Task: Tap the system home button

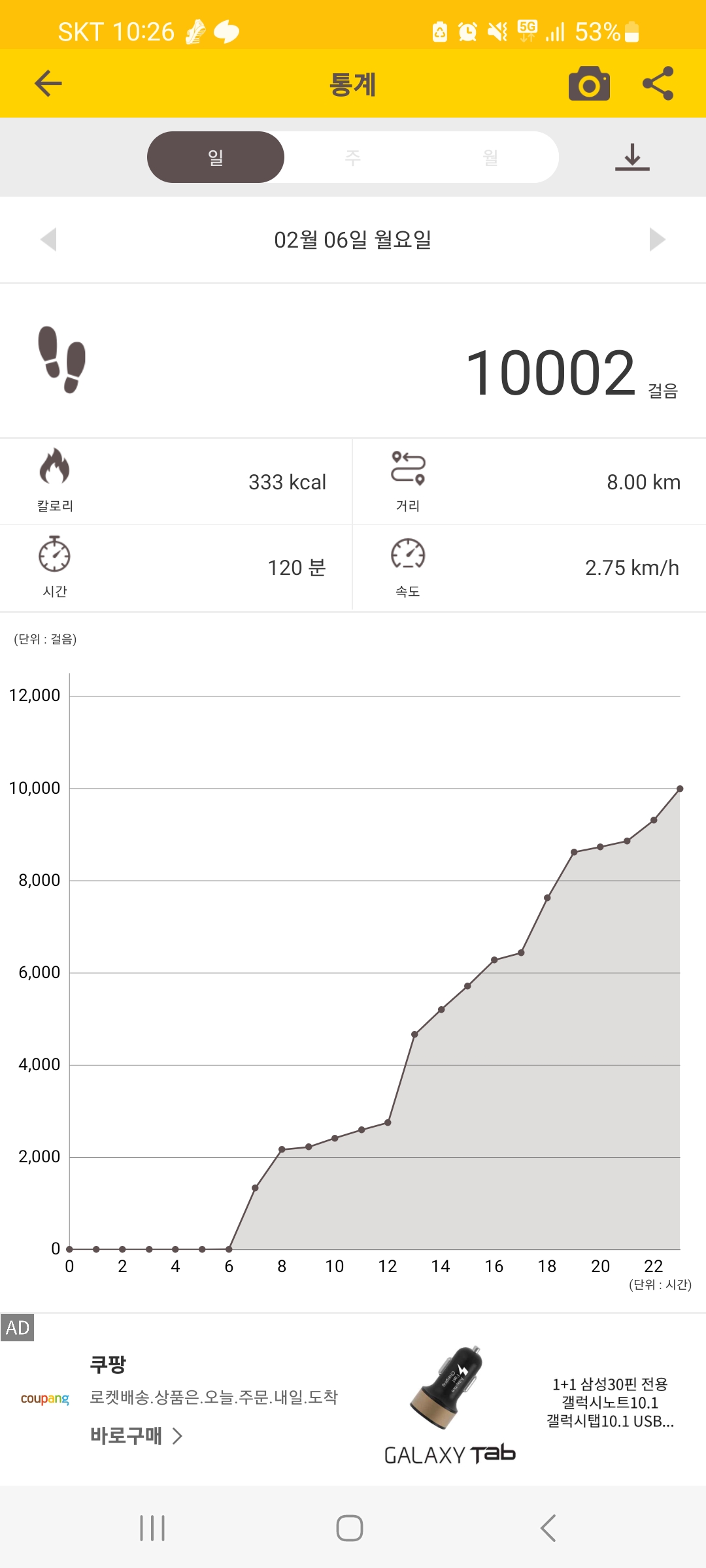Action: tap(350, 1528)
